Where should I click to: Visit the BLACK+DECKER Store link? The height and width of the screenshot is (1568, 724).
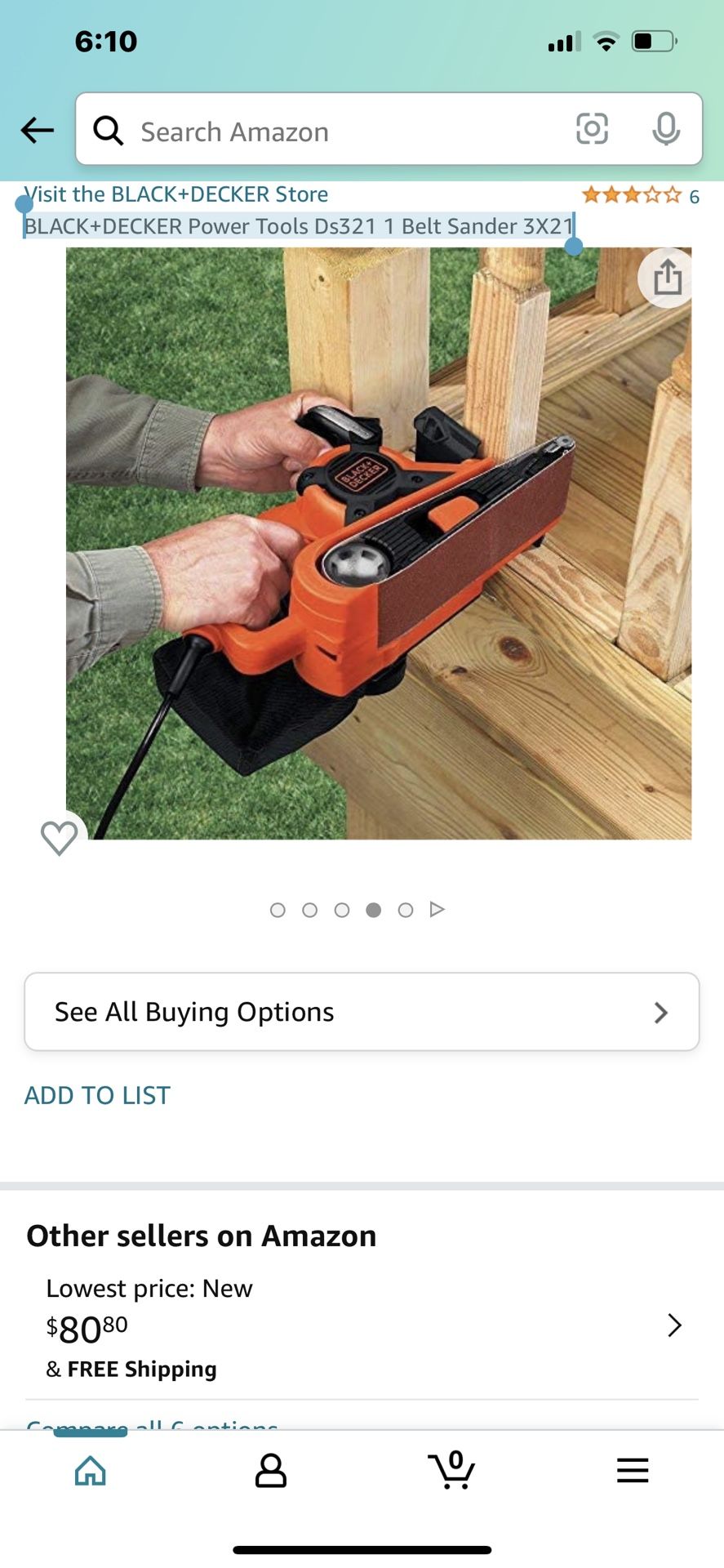pyautogui.click(x=176, y=194)
